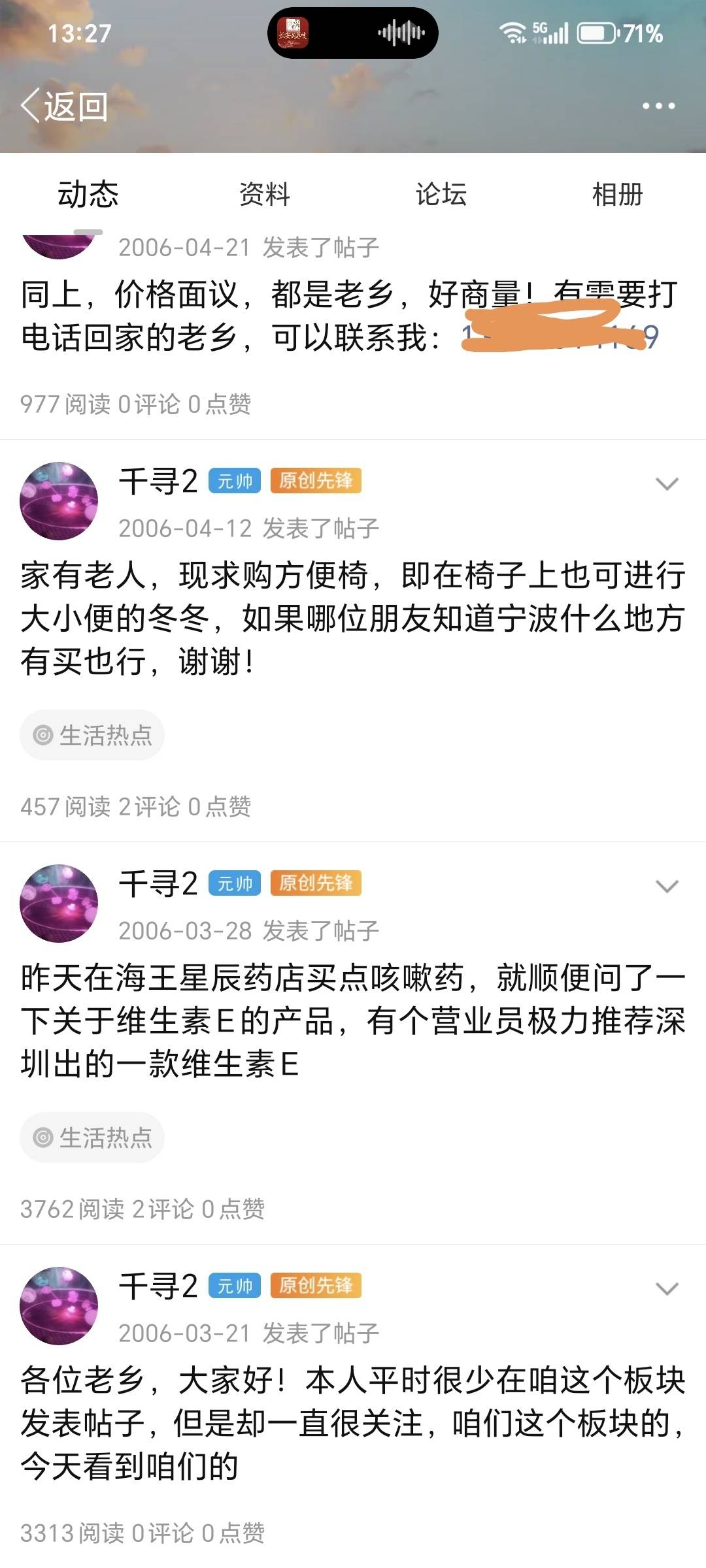
Task: Open the post starting with 各位老乡，大家好
Action: coord(353,1423)
